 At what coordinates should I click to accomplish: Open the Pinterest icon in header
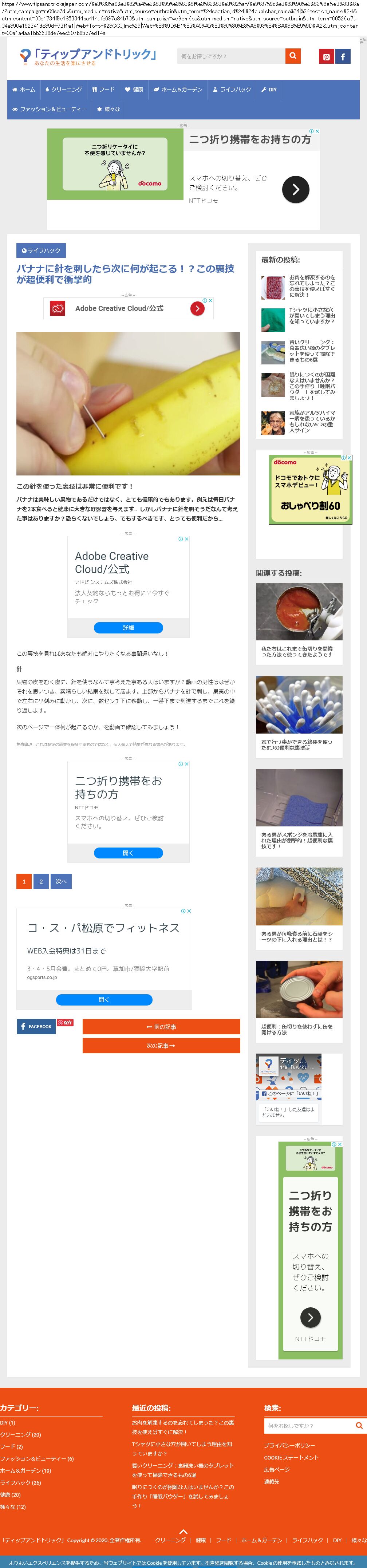coord(326,56)
